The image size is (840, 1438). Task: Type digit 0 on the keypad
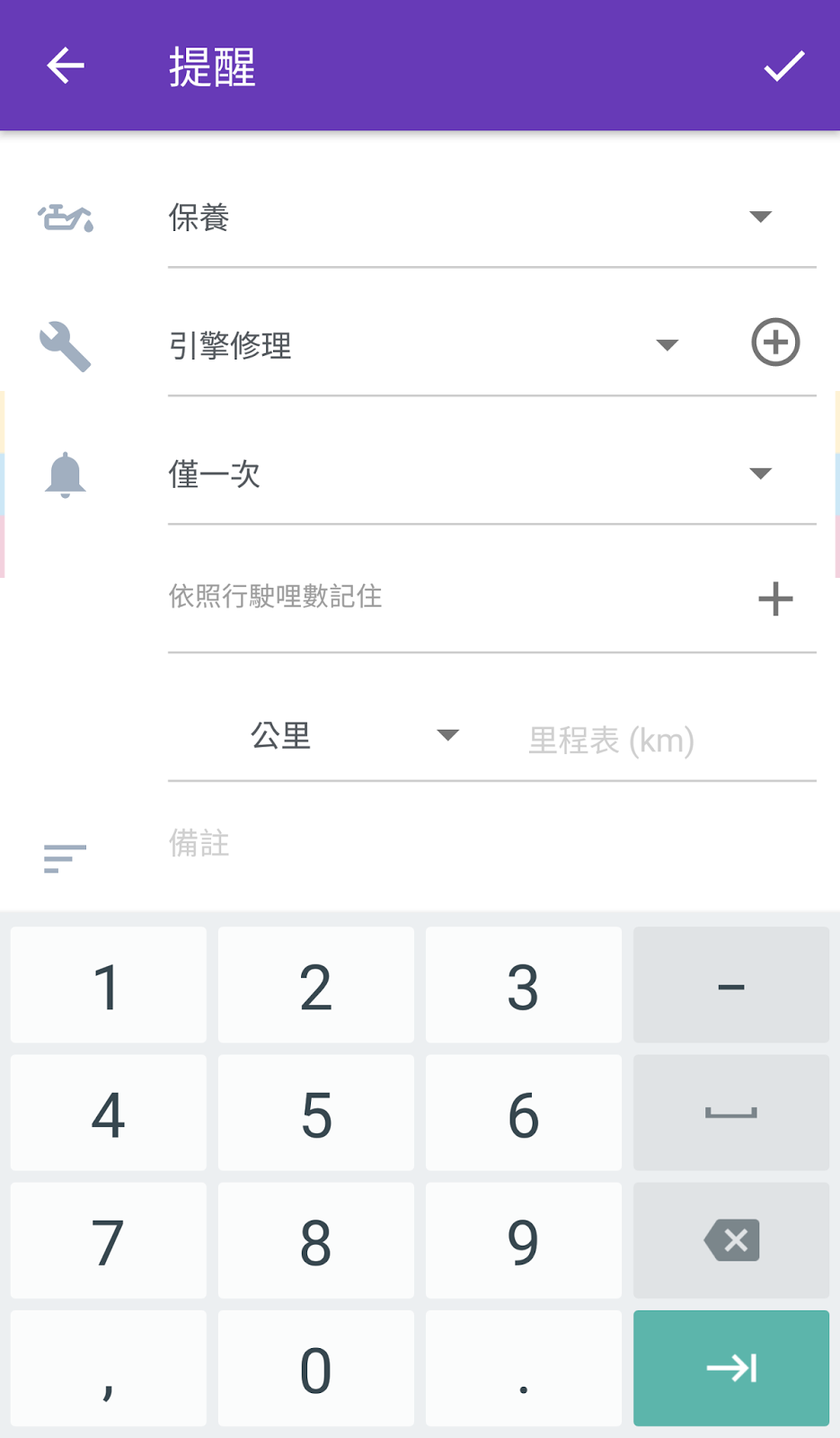(316, 1368)
